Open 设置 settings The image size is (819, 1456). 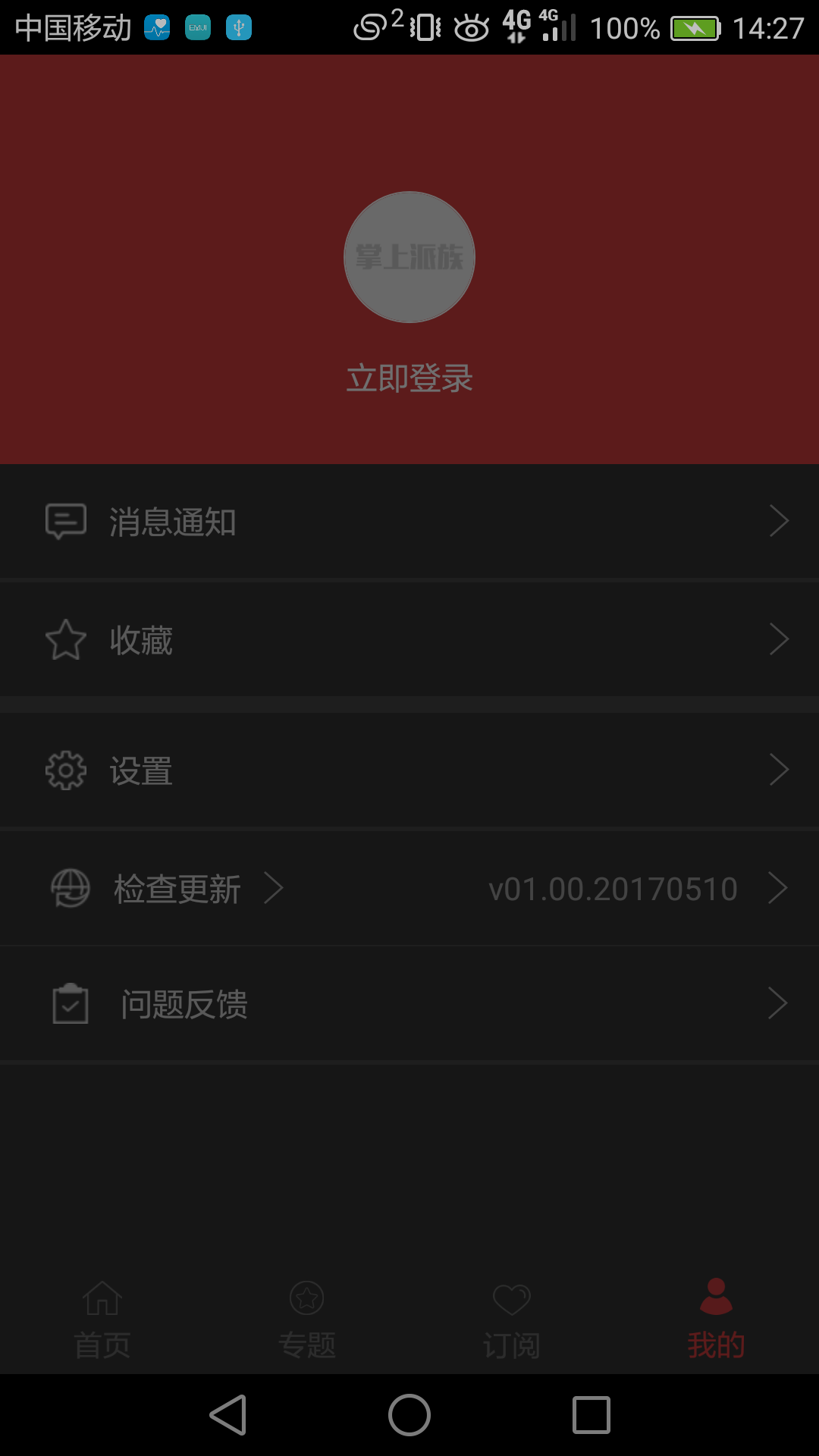(409, 770)
